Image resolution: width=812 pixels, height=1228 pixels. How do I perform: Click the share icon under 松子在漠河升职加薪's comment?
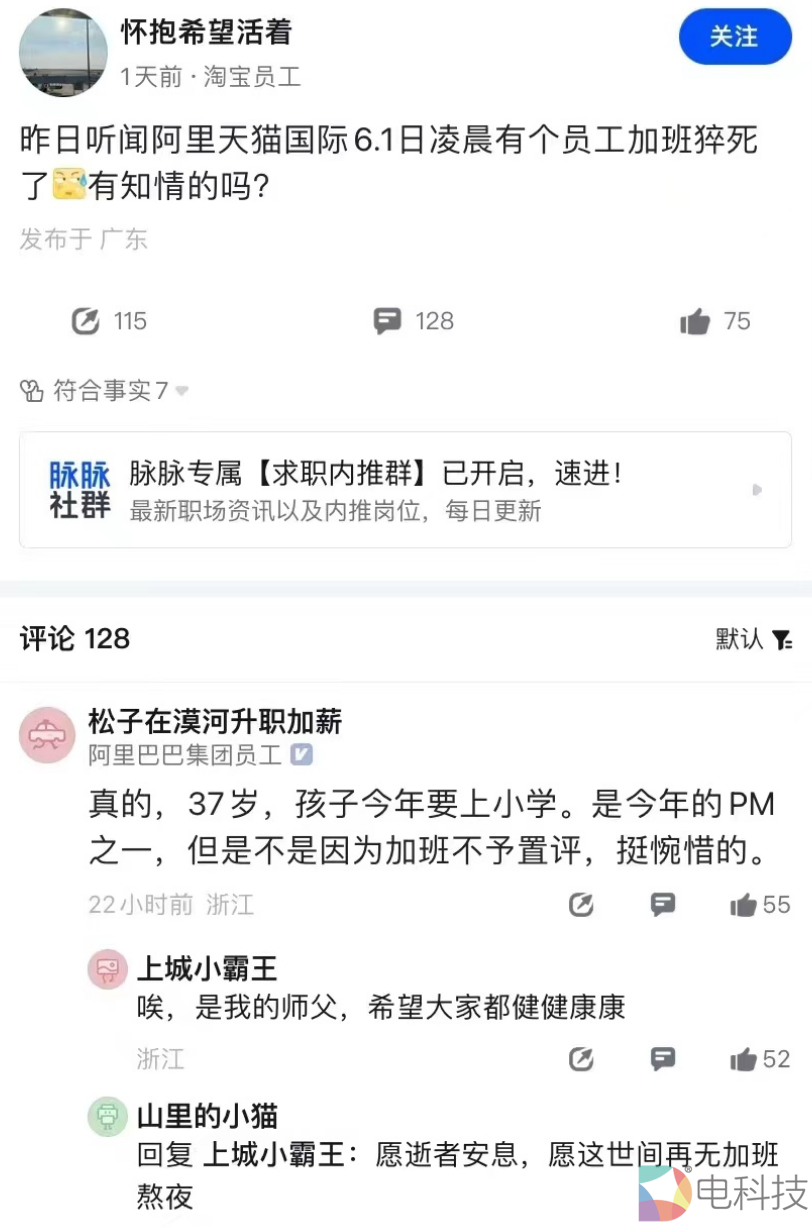coord(583,905)
